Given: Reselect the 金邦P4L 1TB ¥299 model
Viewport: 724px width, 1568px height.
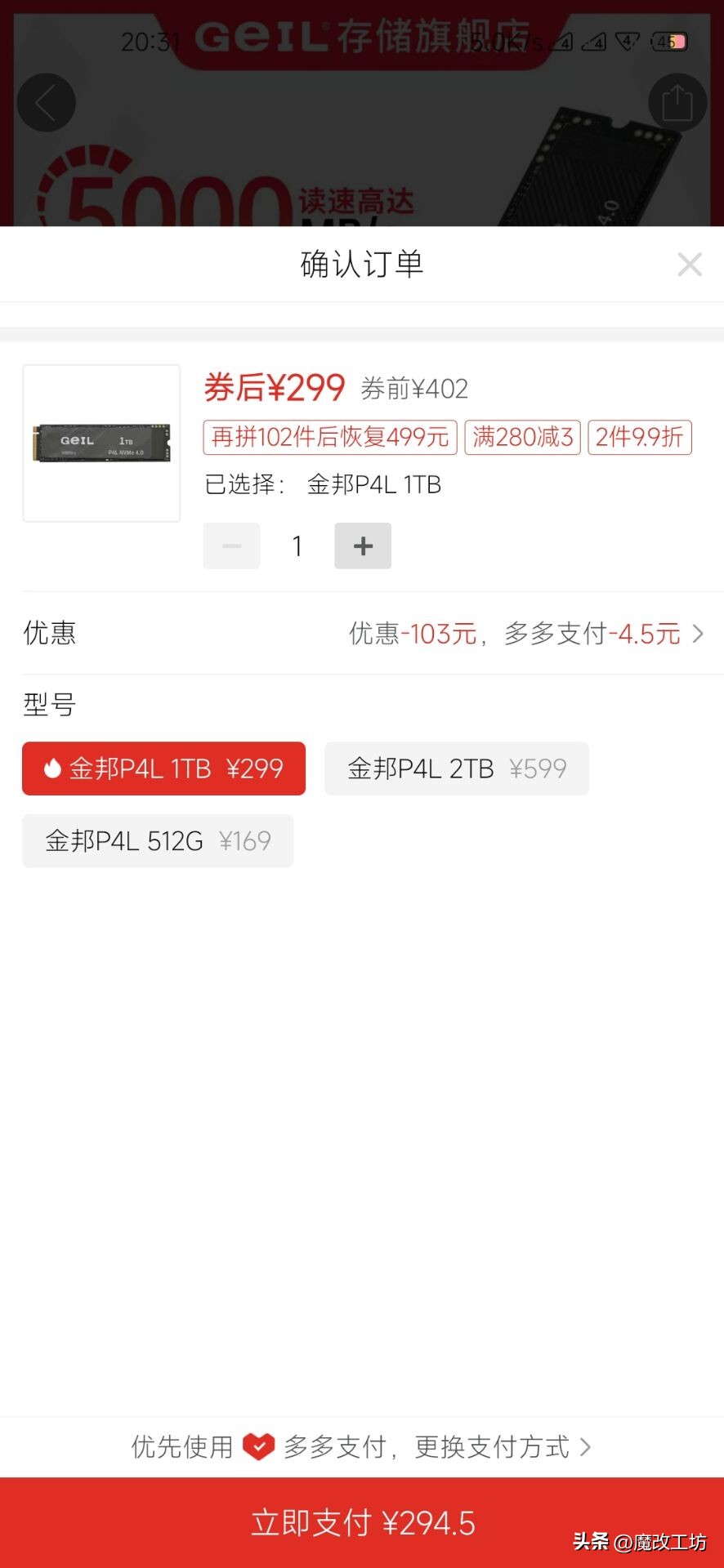Looking at the screenshot, I should (163, 768).
